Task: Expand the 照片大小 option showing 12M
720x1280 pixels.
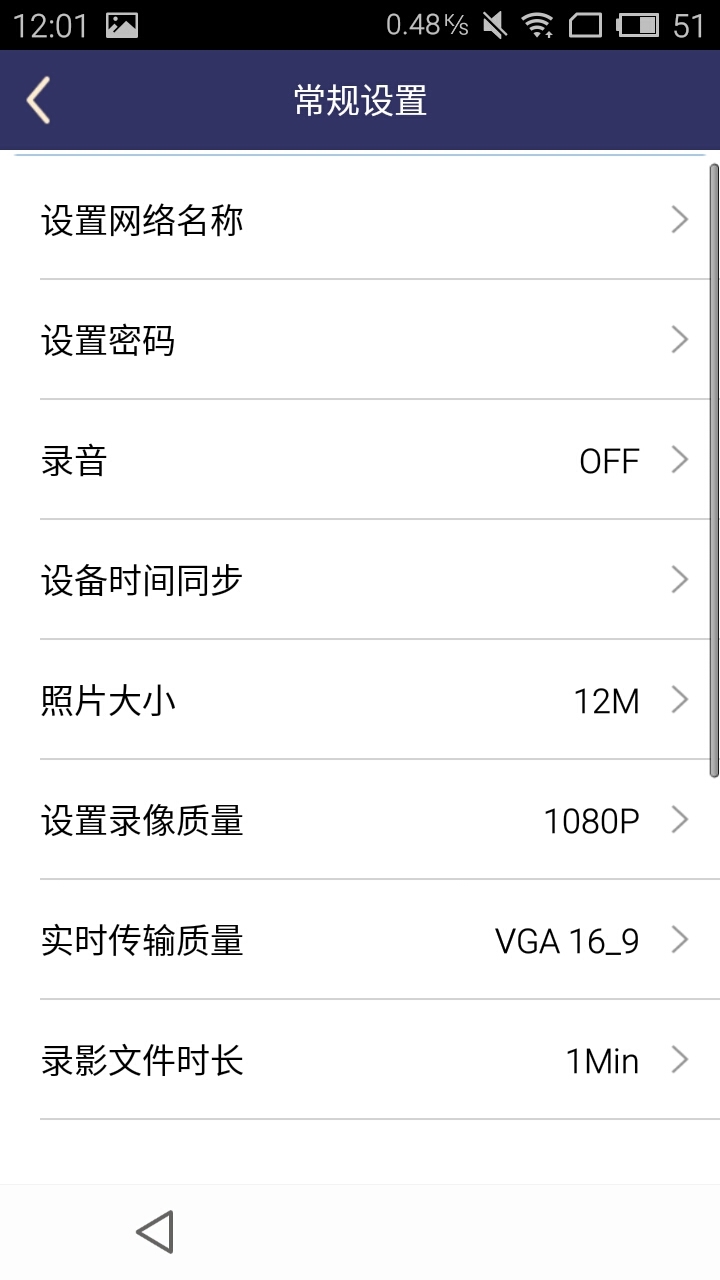Action: [x=360, y=700]
